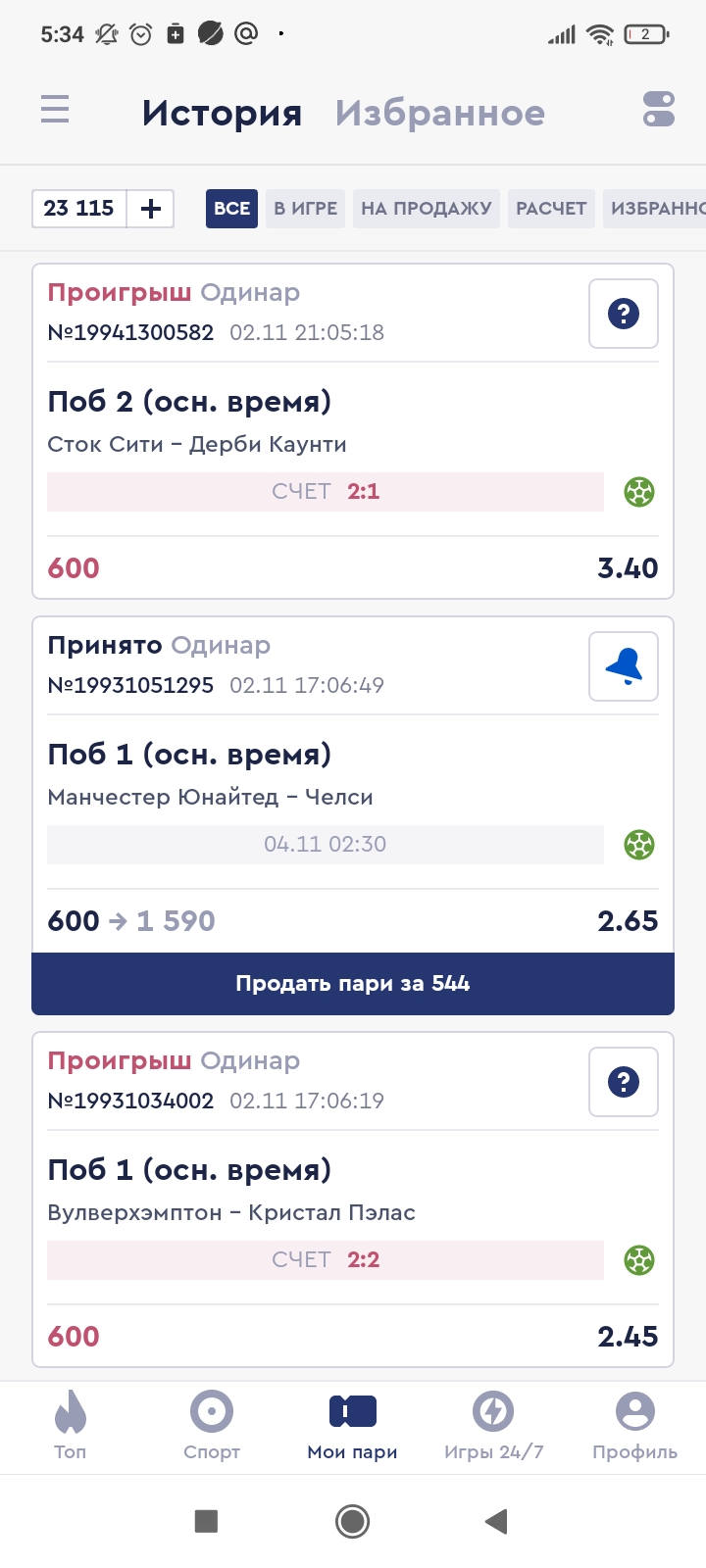The height and width of the screenshot is (1568, 706).
Task: Open question icon on Вулверхэмптон bet
Action: 623,1082
